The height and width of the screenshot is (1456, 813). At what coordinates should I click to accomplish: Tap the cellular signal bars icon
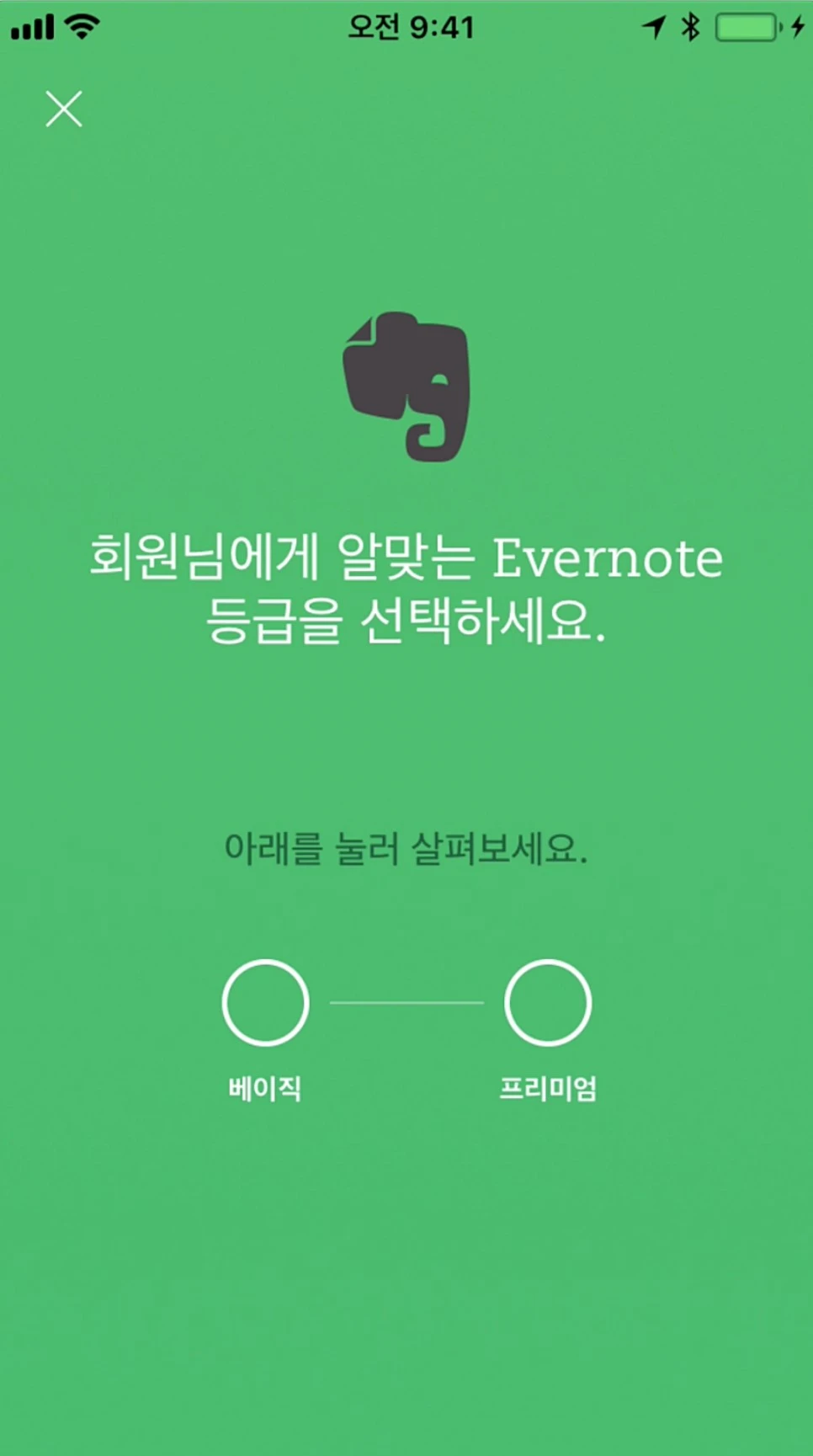click(x=31, y=25)
